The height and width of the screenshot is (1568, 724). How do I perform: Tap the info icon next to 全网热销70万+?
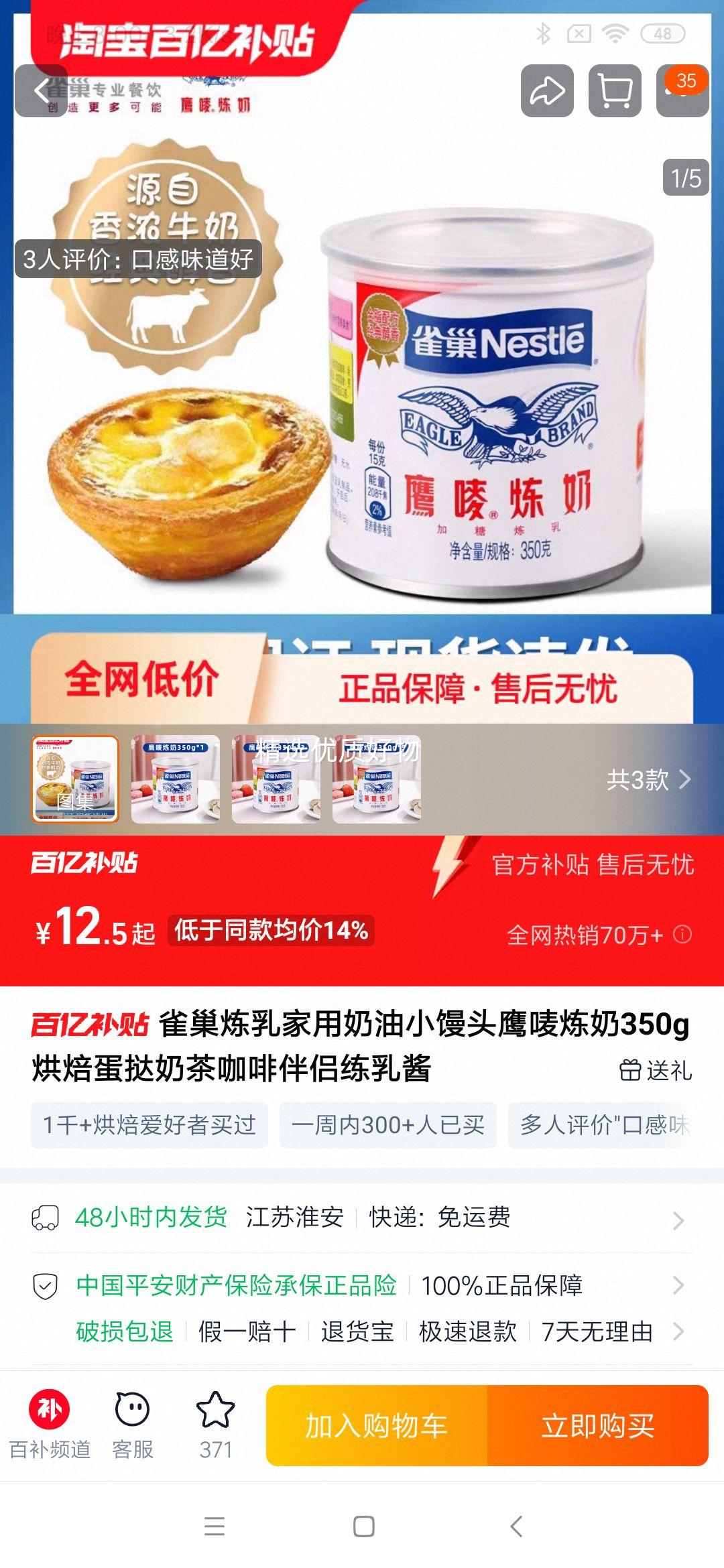682,934
